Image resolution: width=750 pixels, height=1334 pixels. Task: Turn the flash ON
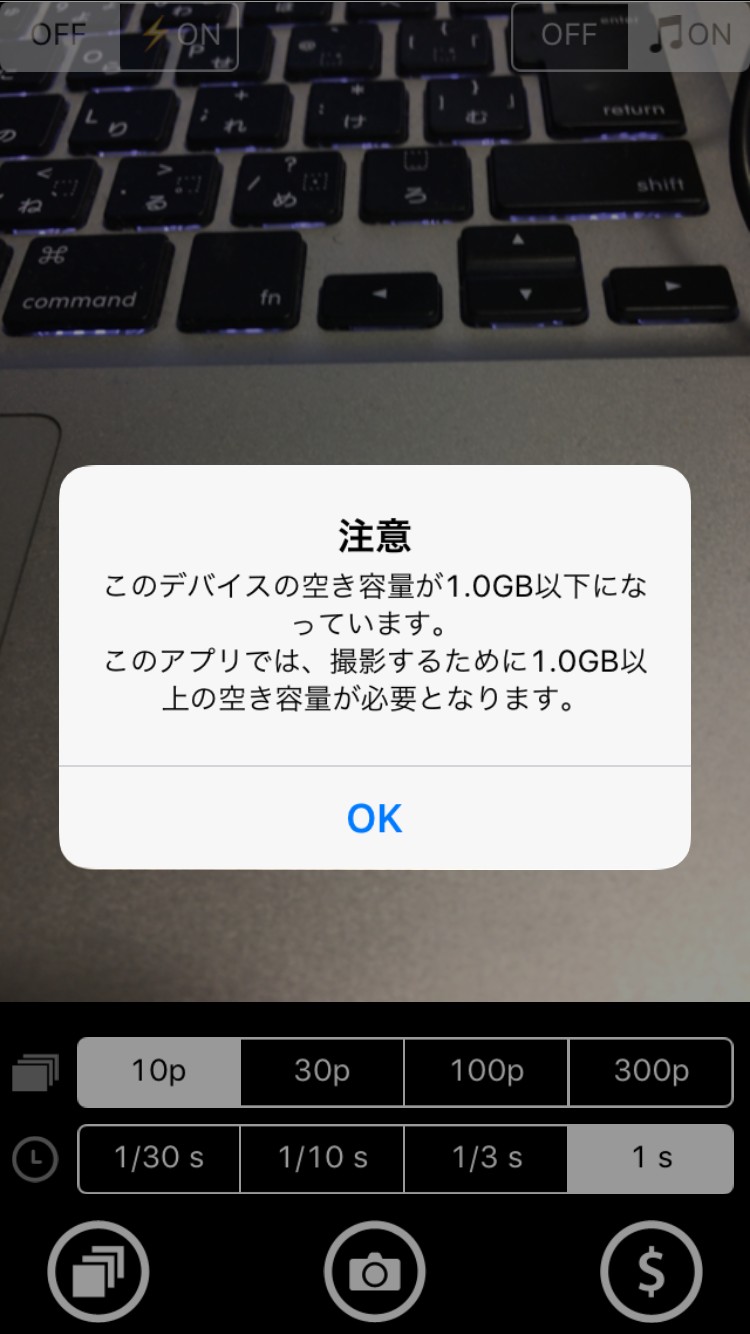[180, 36]
